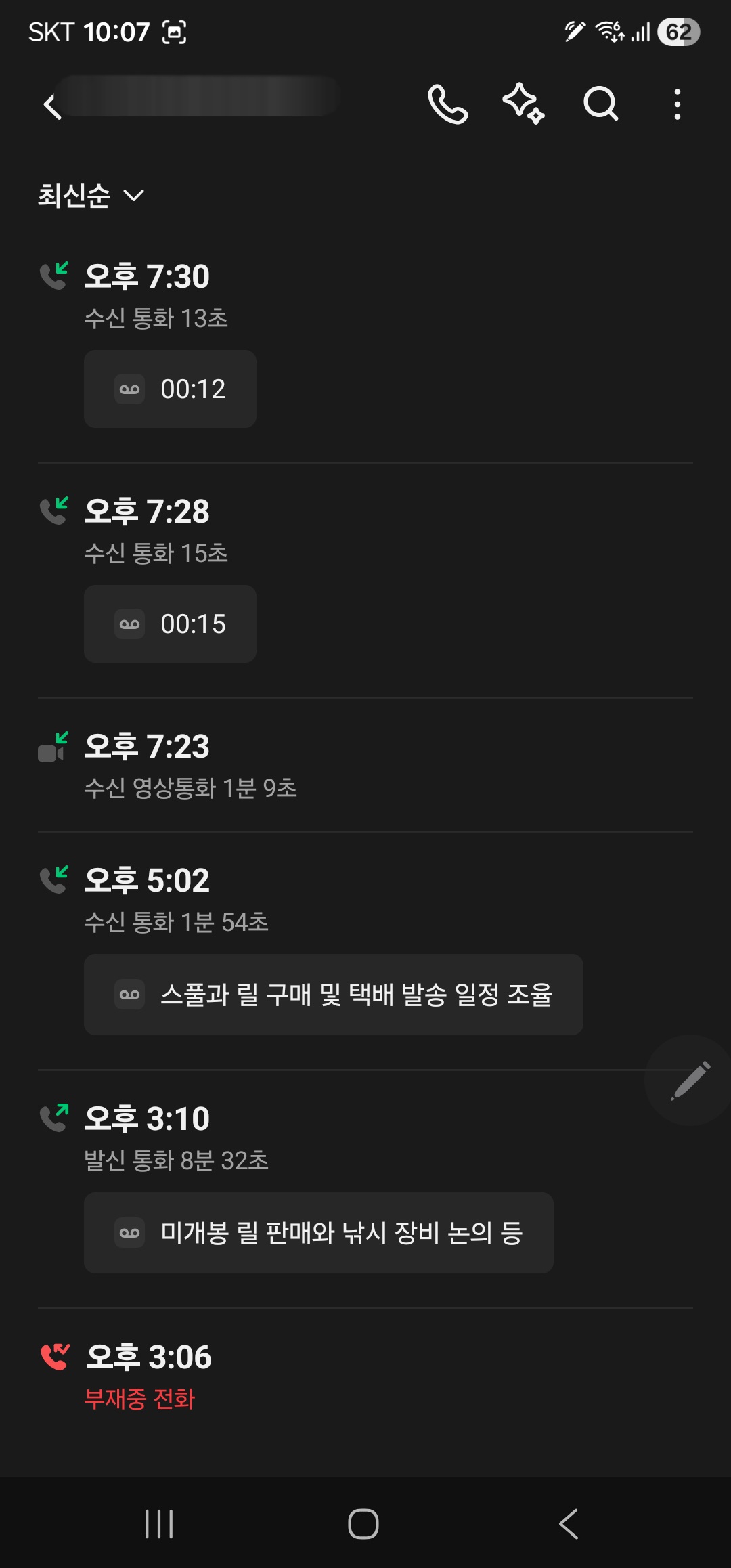Play the 00:12 recording from 오후 7:30

click(170, 389)
